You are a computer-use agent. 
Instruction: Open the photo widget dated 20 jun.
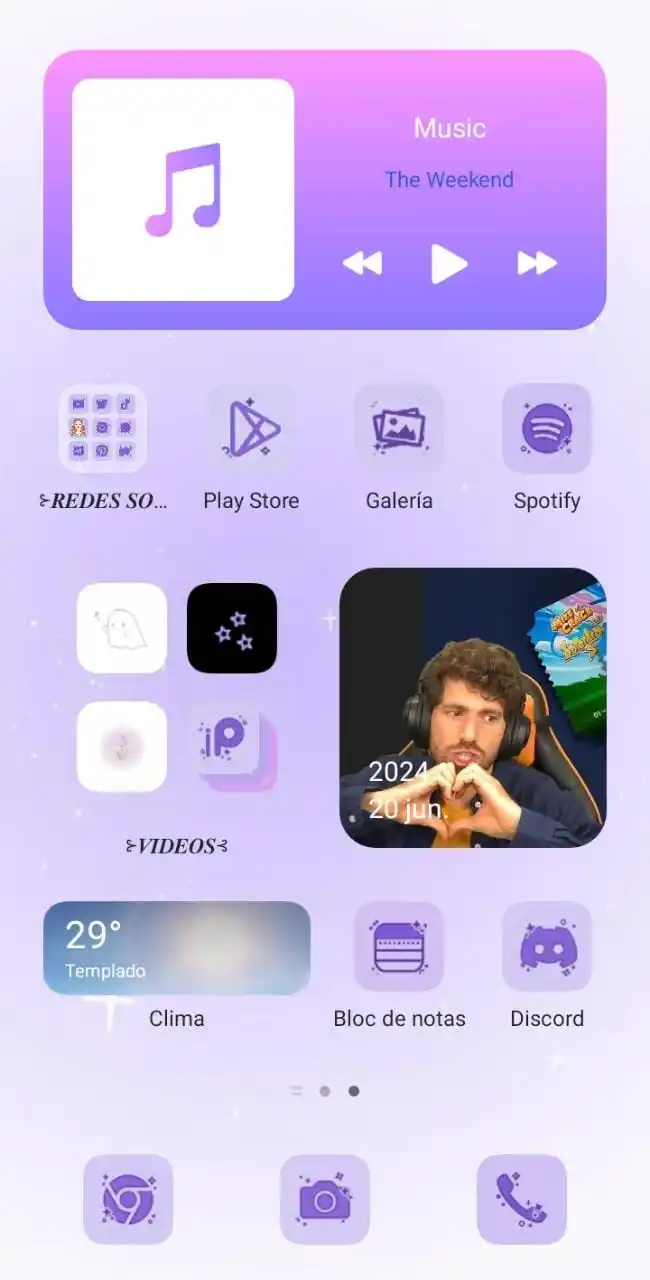pyautogui.click(x=473, y=708)
